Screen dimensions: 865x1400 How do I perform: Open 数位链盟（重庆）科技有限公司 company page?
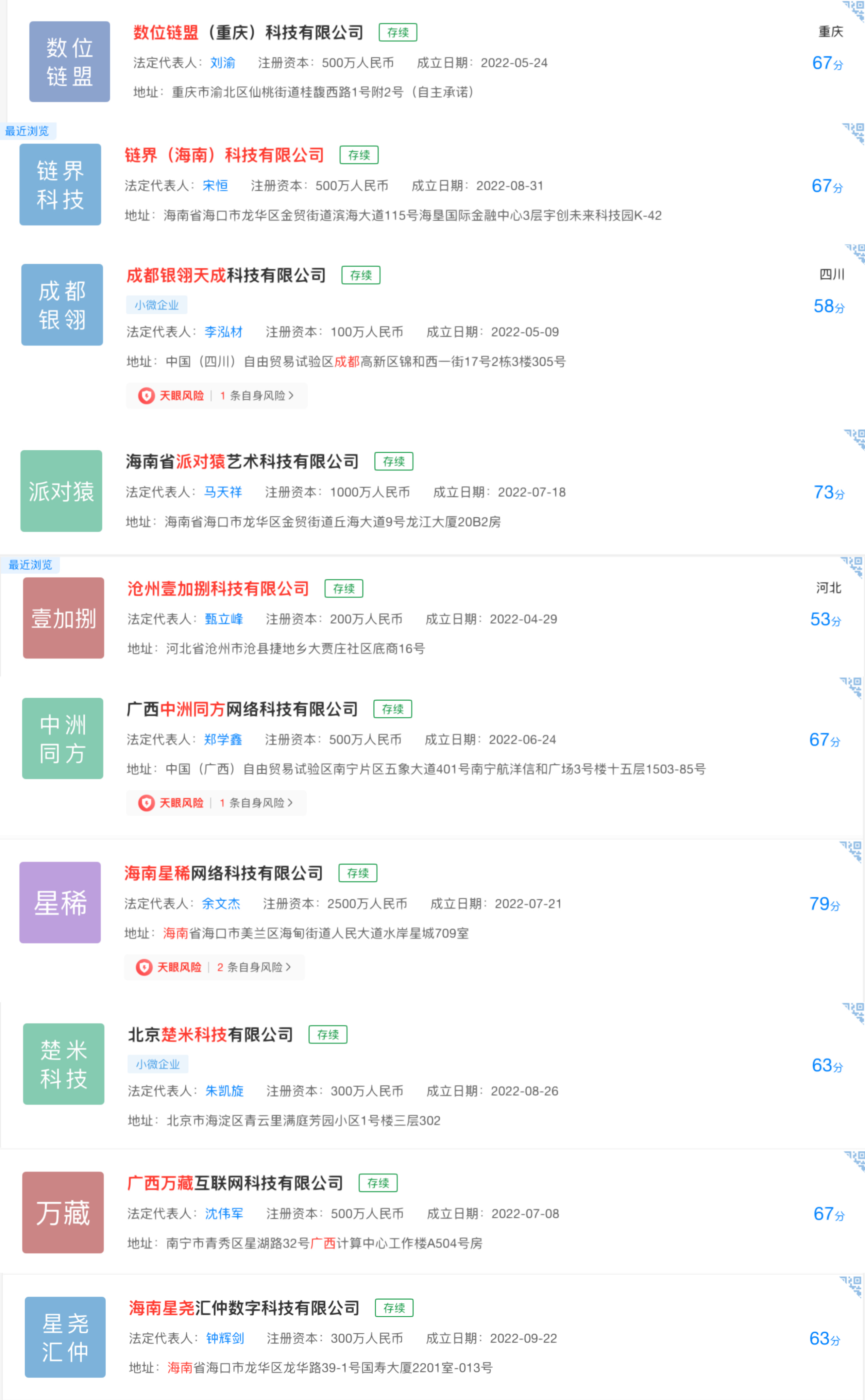(248, 33)
